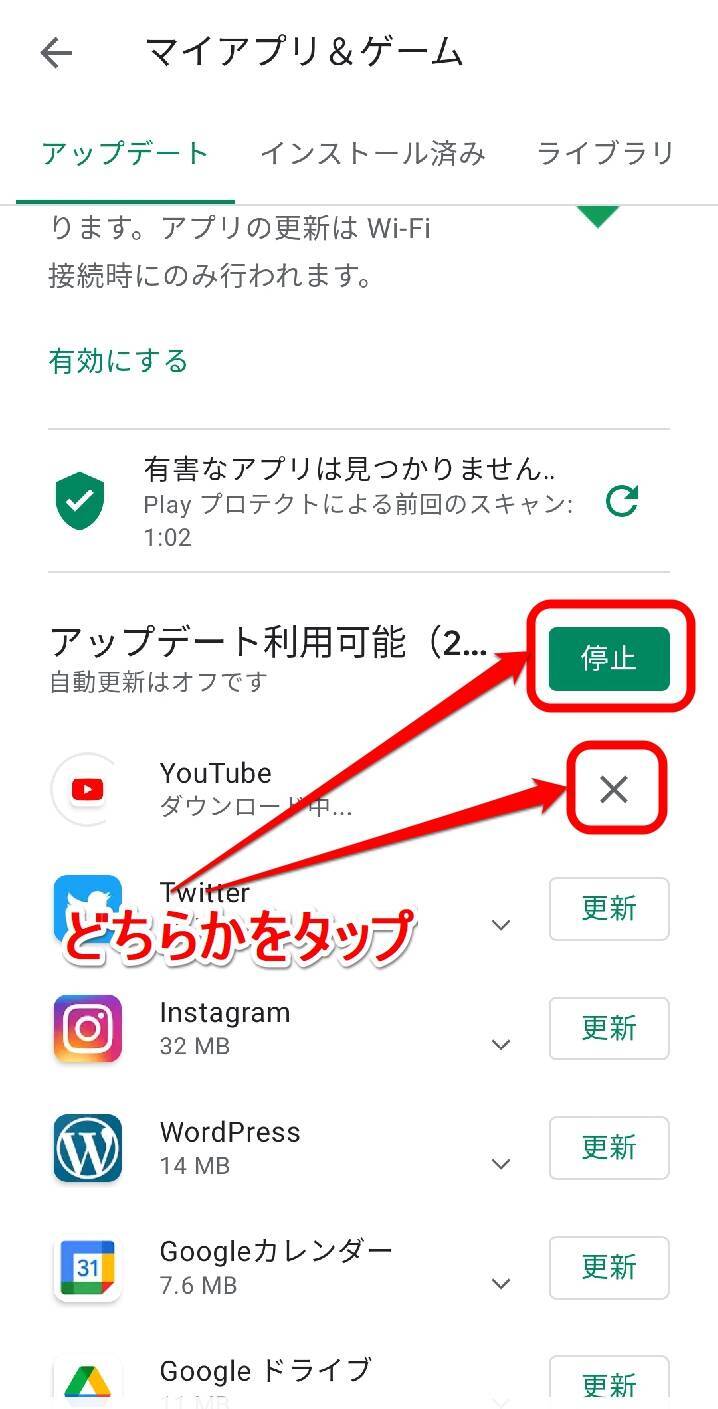Refresh the Play Protect scan
This screenshot has height=1409, width=718.
(622, 501)
